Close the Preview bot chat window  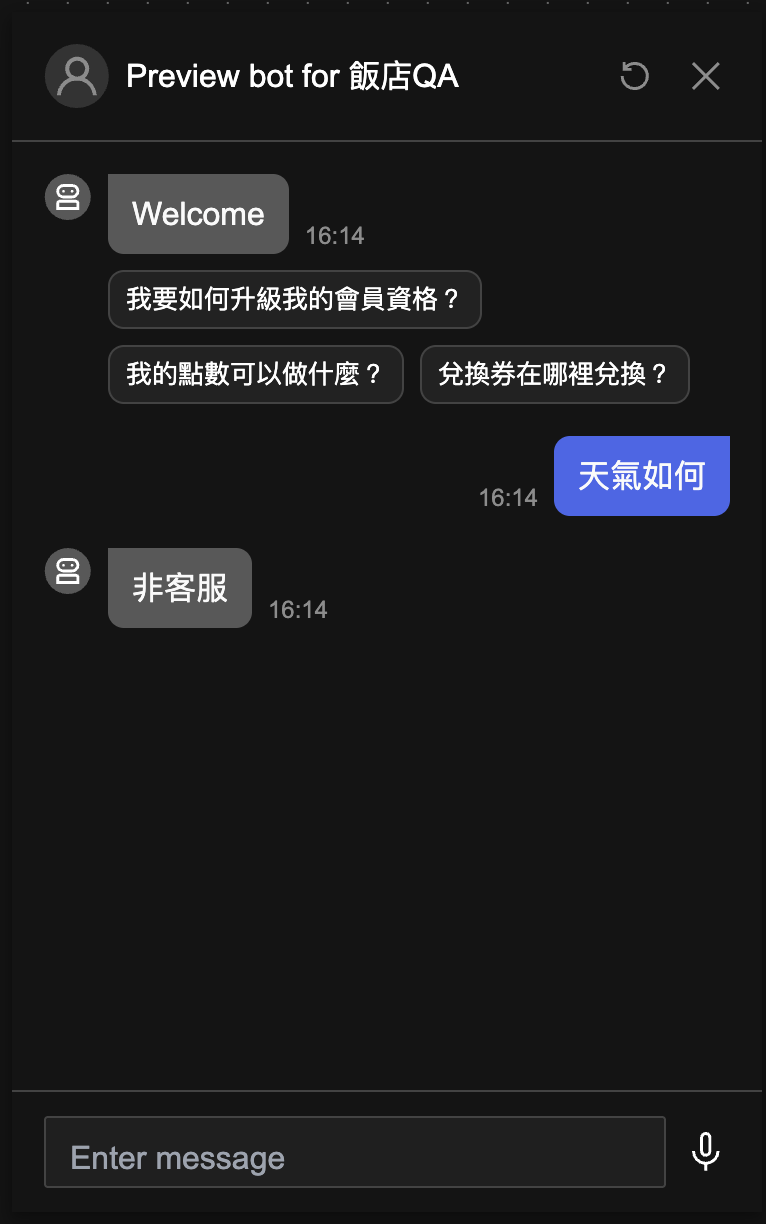tap(706, 76)
